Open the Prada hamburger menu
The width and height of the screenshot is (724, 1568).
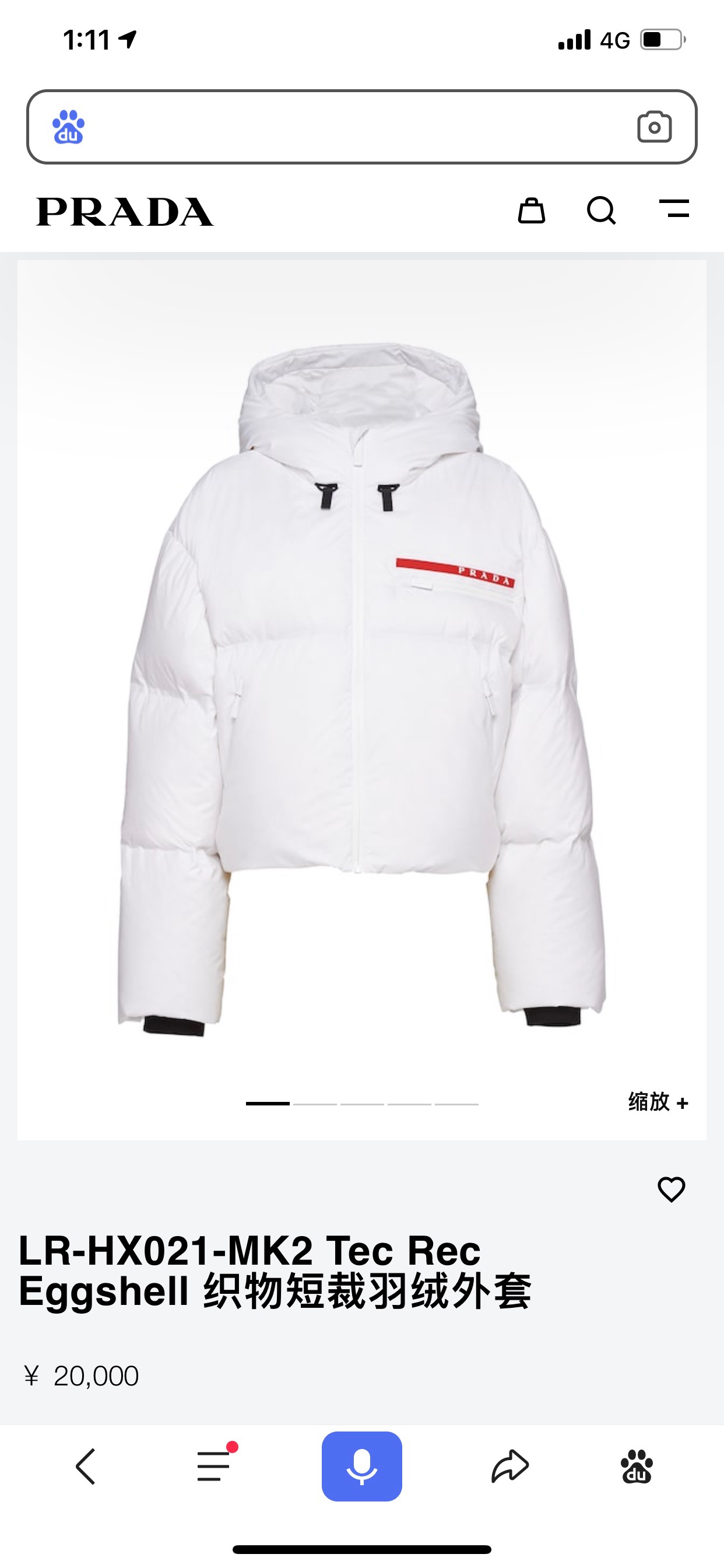coord(674,209)
